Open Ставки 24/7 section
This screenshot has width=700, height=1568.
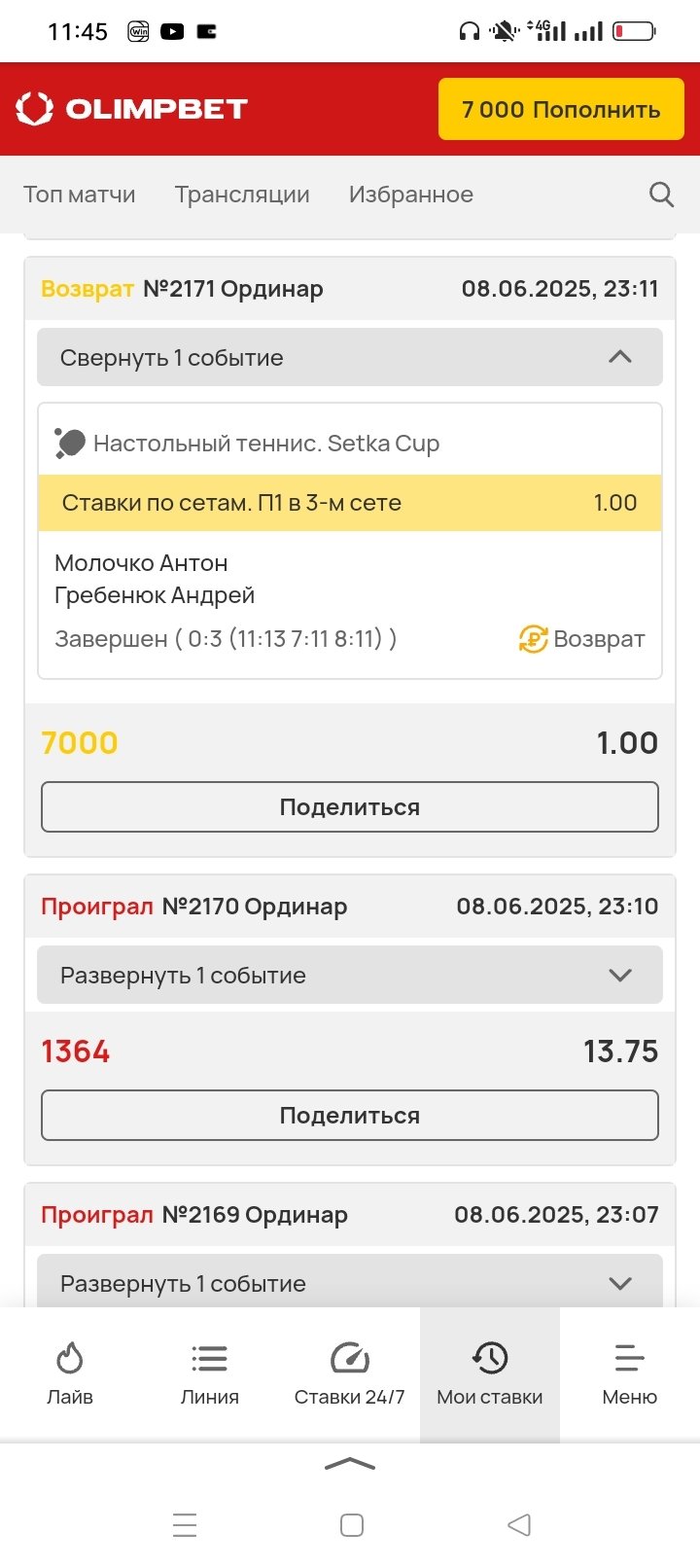tap(349, 1373)
